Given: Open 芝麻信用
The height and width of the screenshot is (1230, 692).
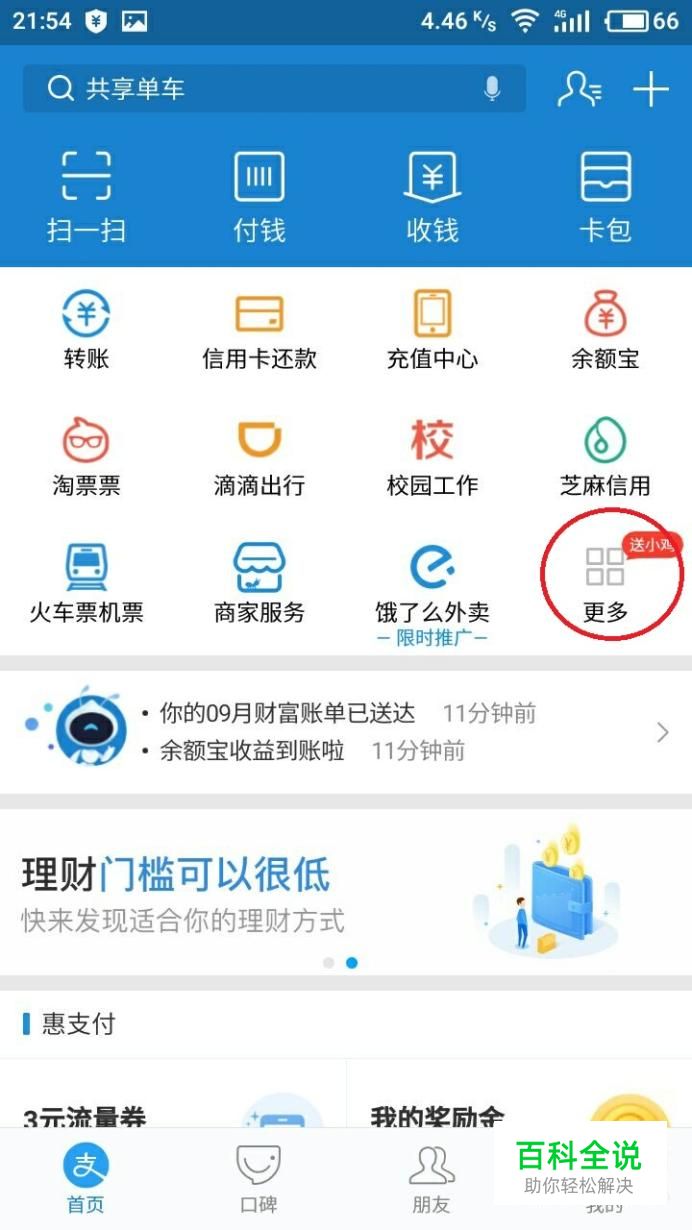Looking at the screenshot, I should click(x=605, y=457).
